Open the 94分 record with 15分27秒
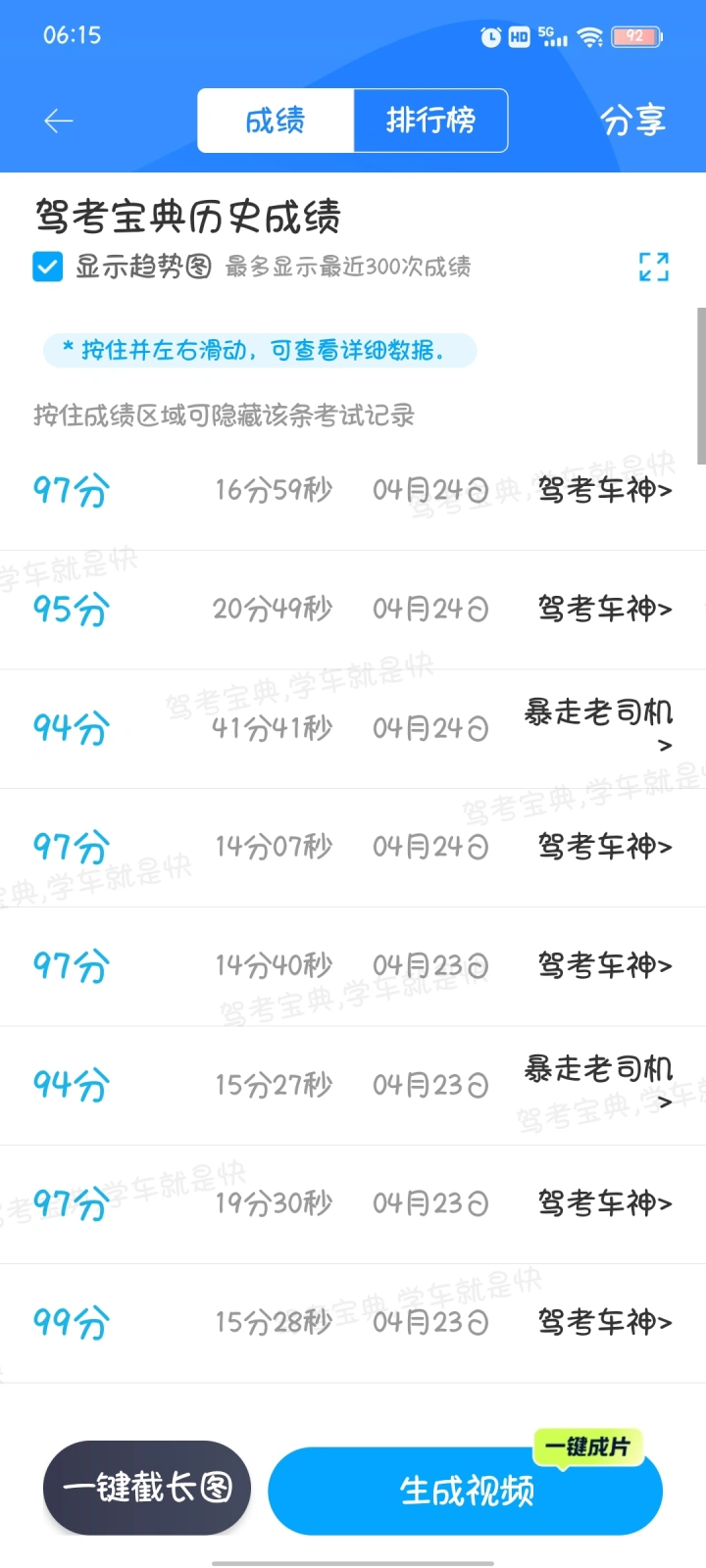Viewport: 706px width, 1568px height. pos(353,1086)
